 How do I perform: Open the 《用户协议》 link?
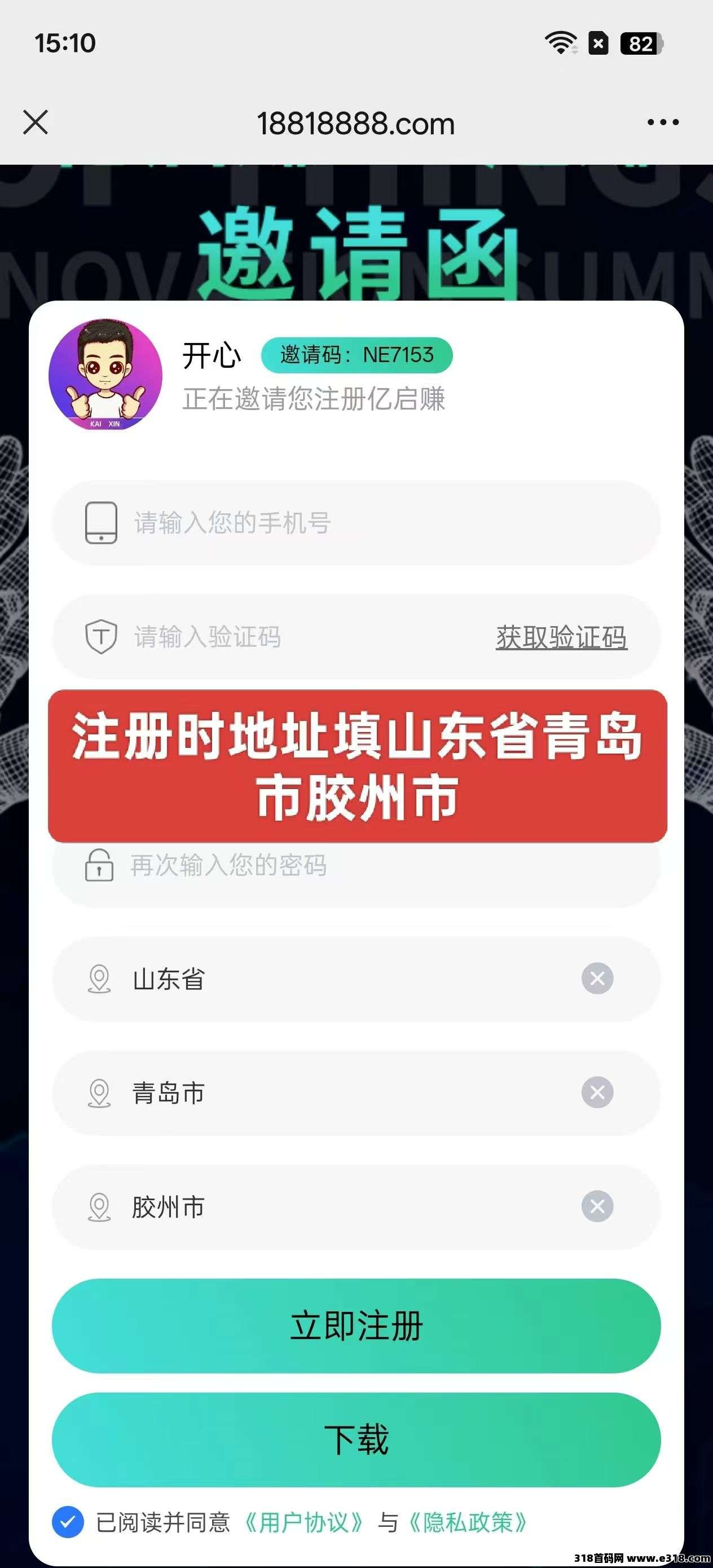pyautogui.click(x=304, y=1522)
